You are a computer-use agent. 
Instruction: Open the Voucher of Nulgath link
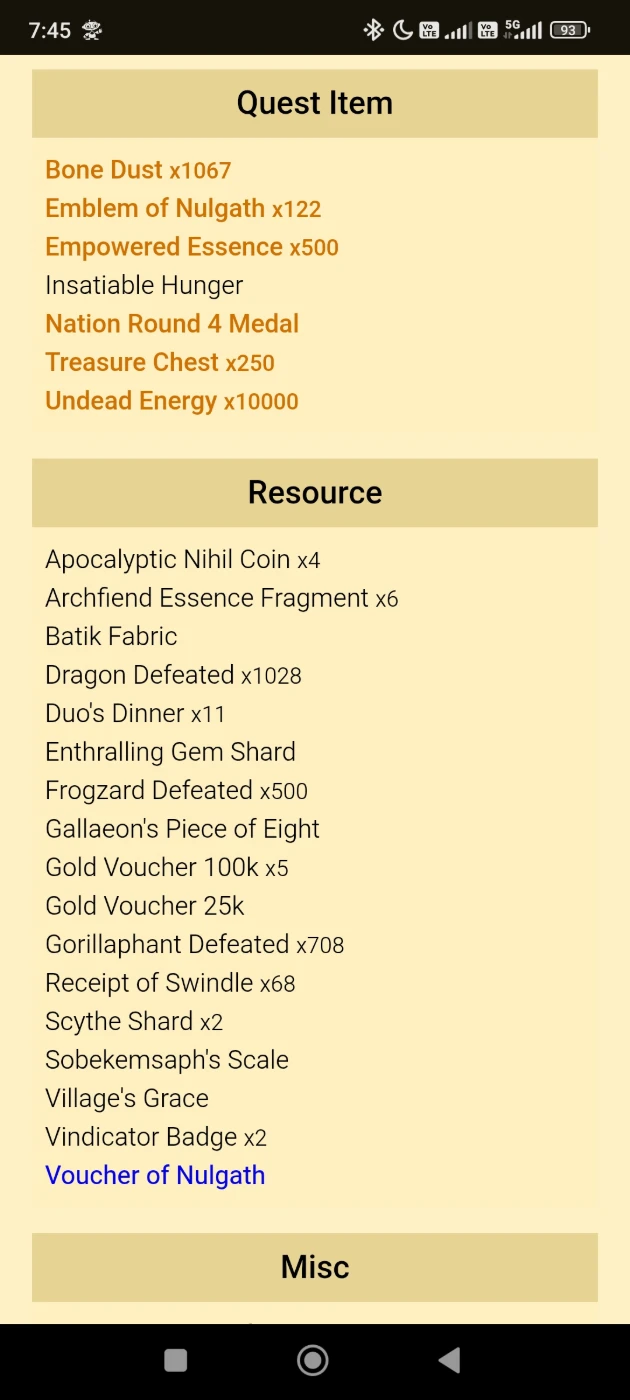click(x=155, y=1175)
